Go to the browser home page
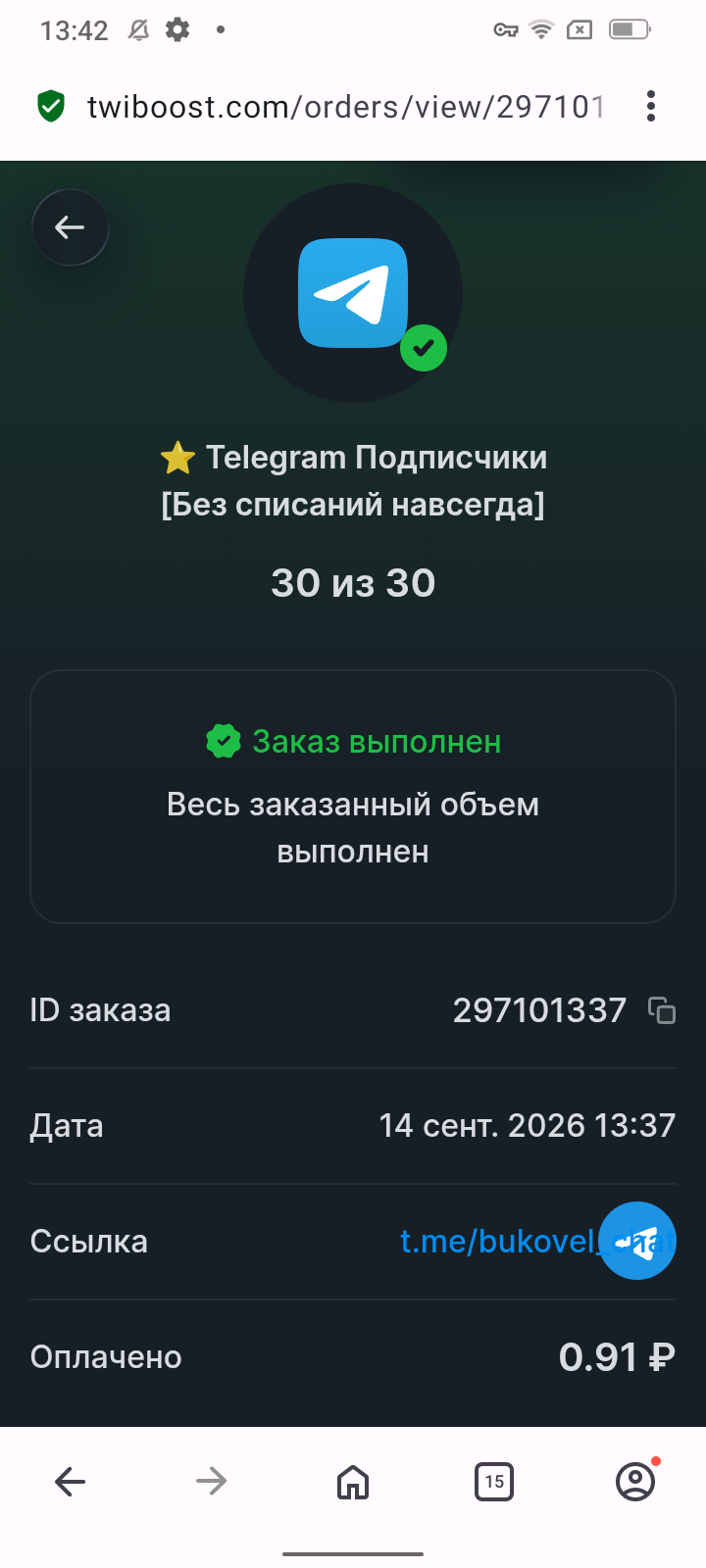Image resolution: width=706 pixels, height=1568 pixels. [353, 1481]
